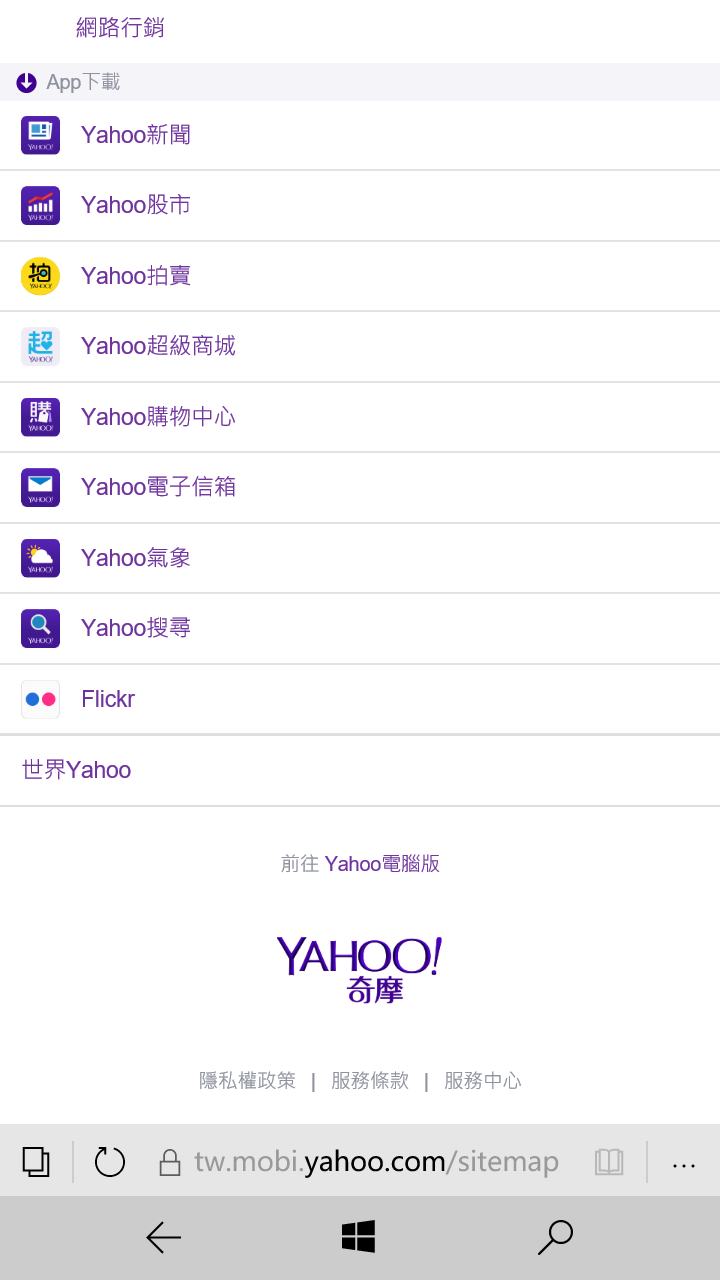720x1280 pixels.
Task: View 隱私權政策 privacy policy
Action: click(x=247, y=1081)
